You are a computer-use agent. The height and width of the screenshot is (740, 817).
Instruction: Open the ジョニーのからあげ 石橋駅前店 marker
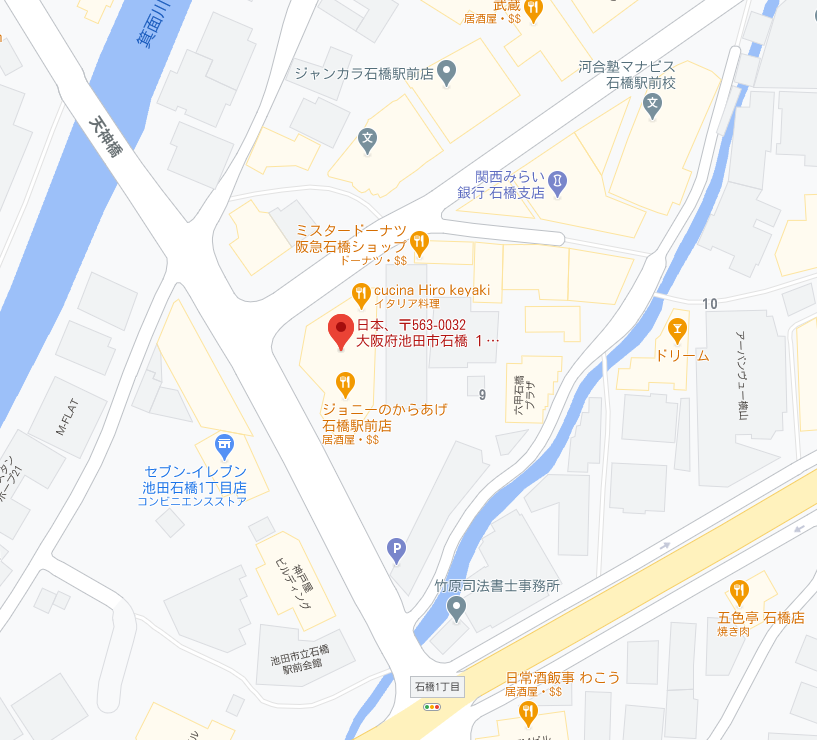click(345, 381)
